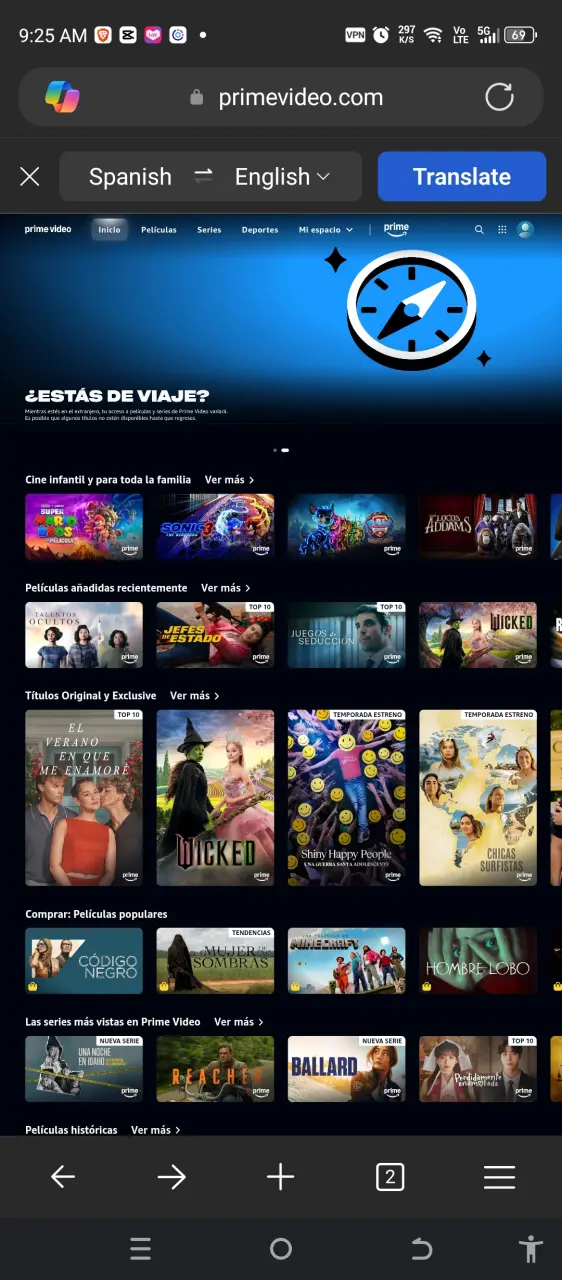The width and height of the screenshot is (562, 1280).
Task: Change the English target language dropdown
Action: coord(281,177)
